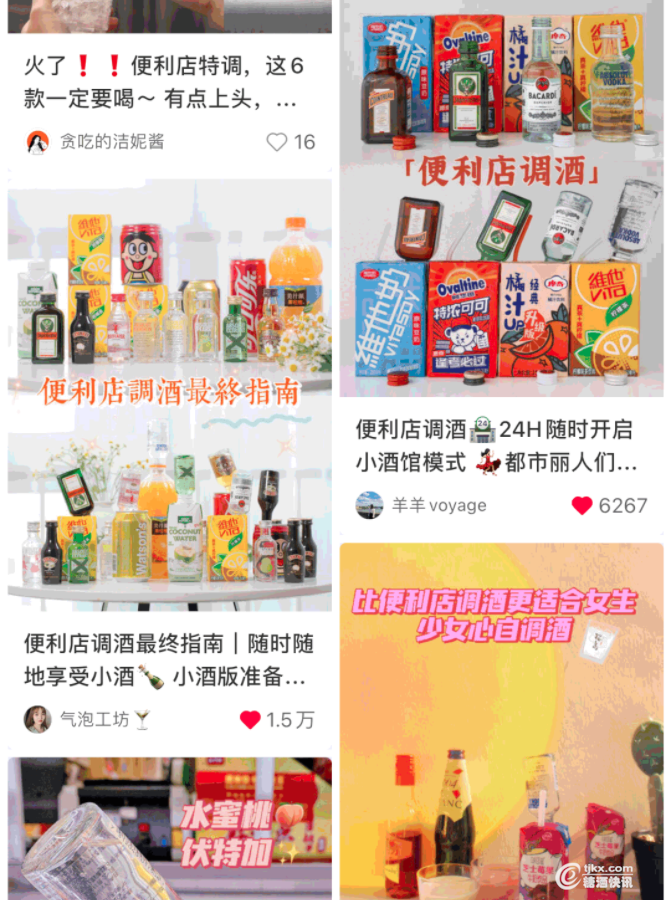The width and height of the screenshot is (665, 900).
Task: Open the 水蜜桃伏特加 post
Action: [x=169, y=830]
